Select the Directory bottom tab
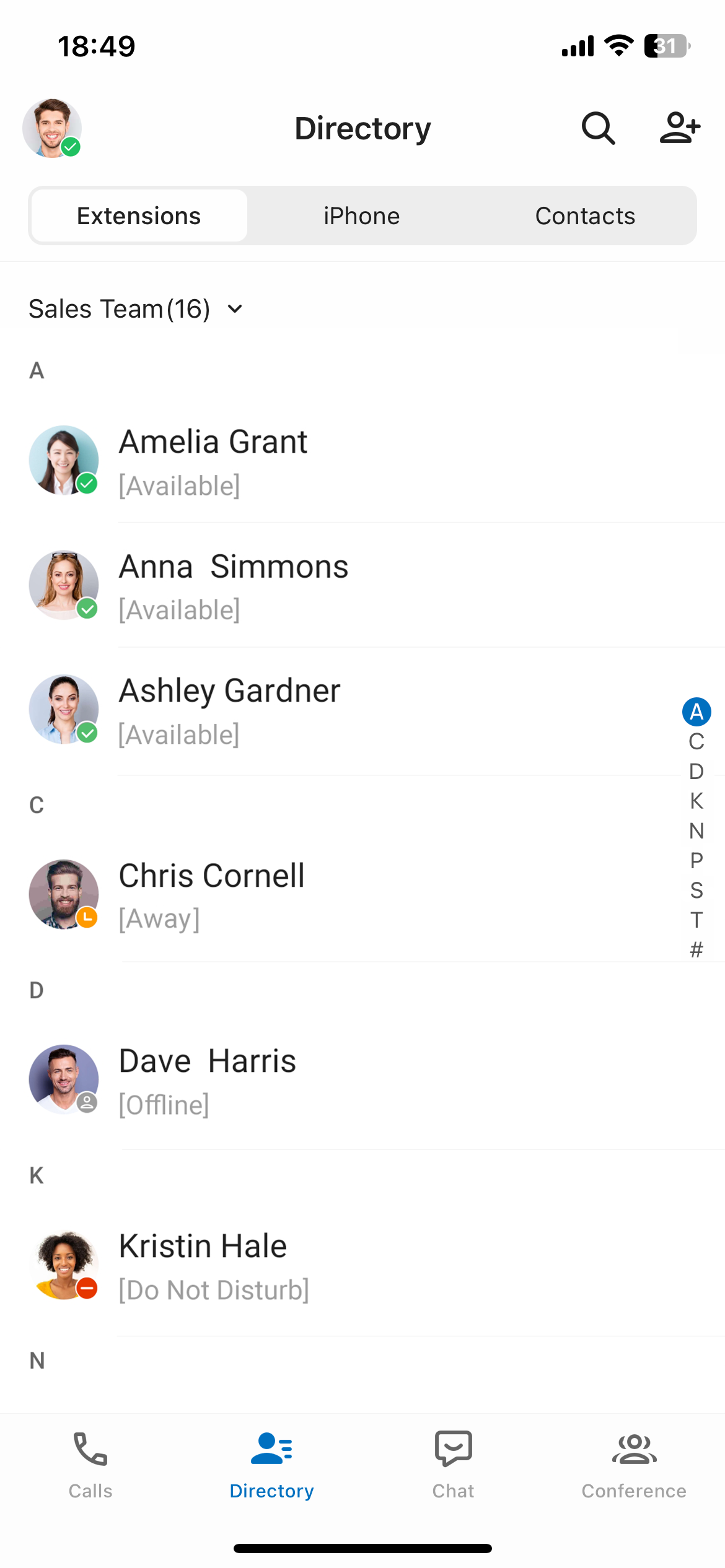This screenshot has height=1568, width=725. (271, 1465)
